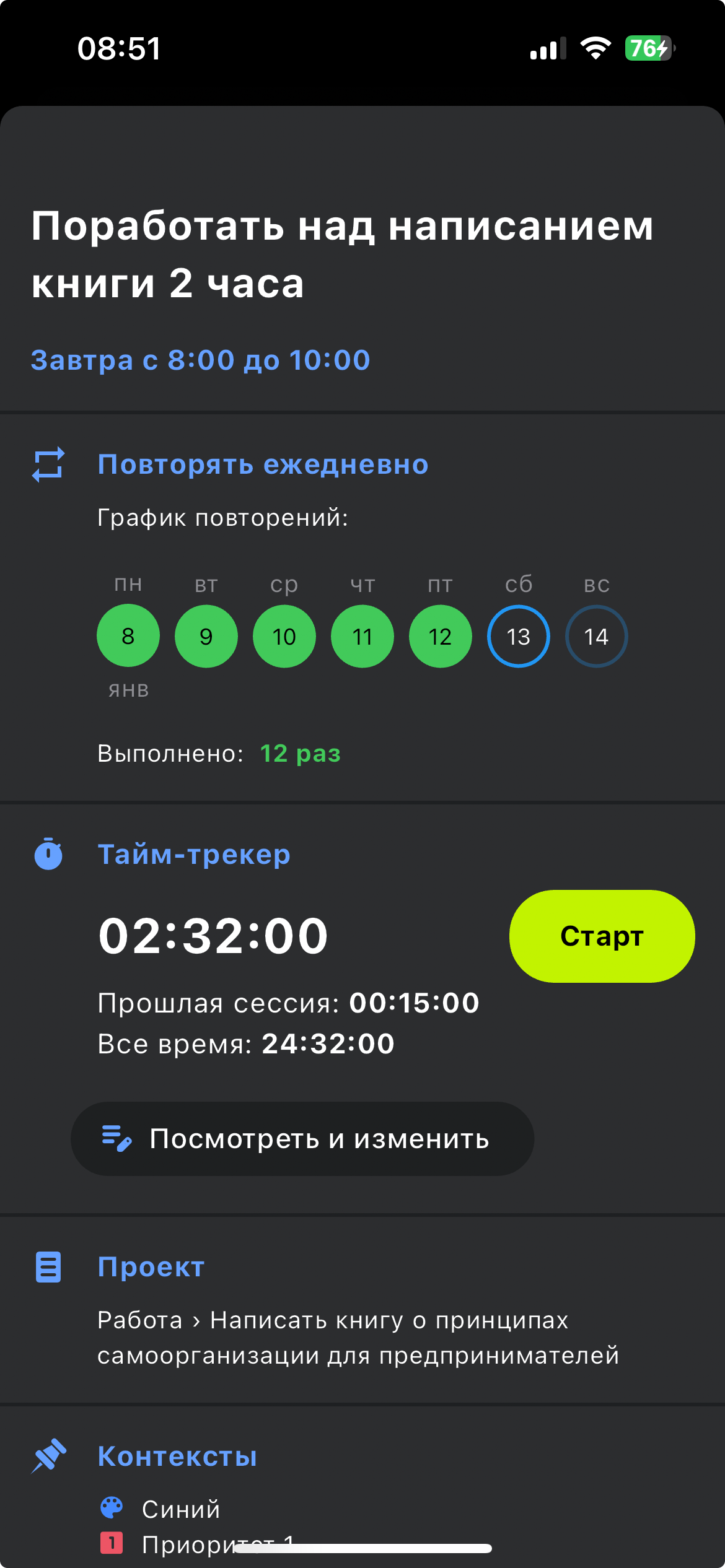Open the Проект section
The height and width of the screenshot is (1568, 725).
(x=151, y=1267)
